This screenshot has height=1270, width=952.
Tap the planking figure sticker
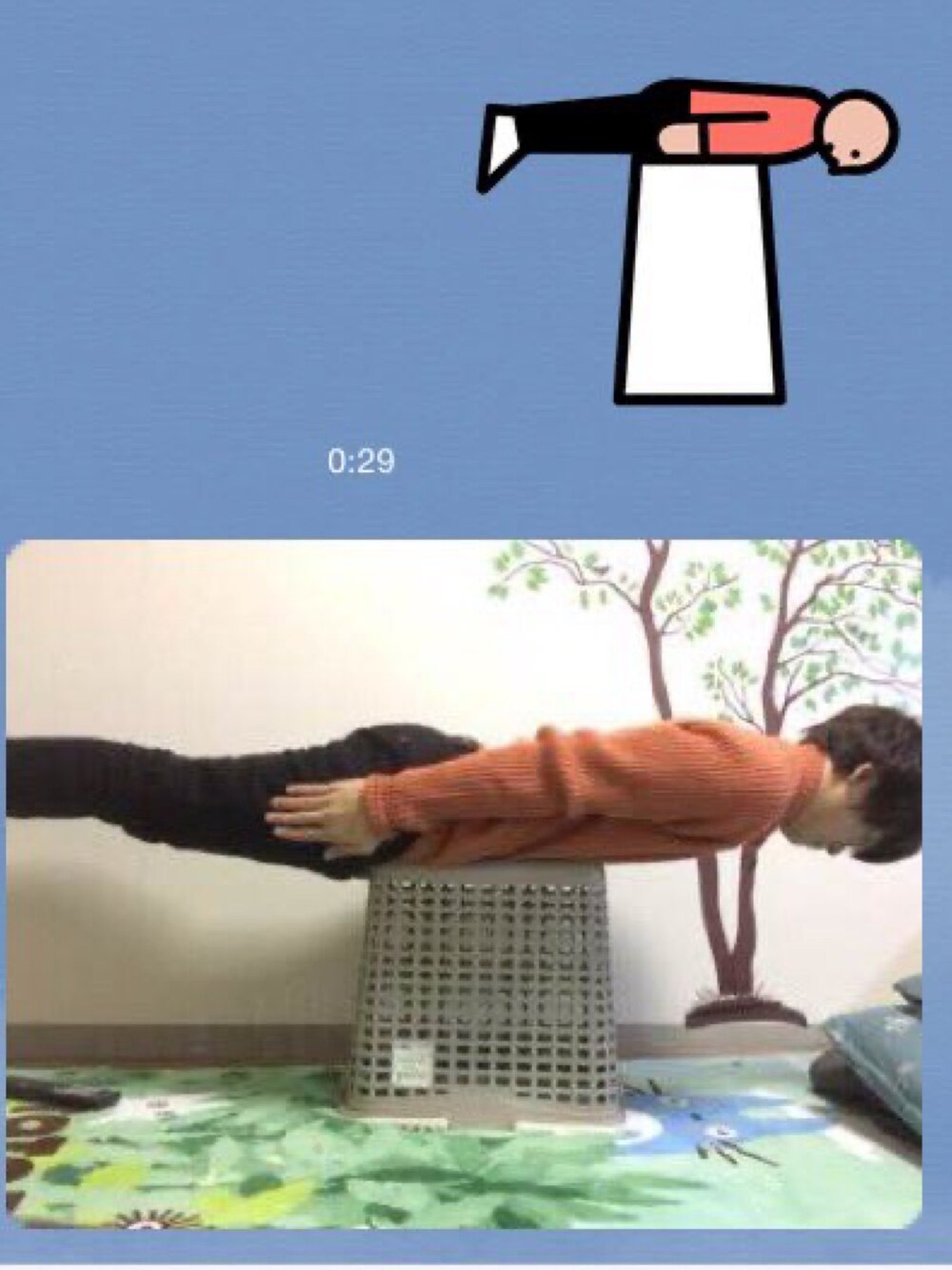click(688, 238)
